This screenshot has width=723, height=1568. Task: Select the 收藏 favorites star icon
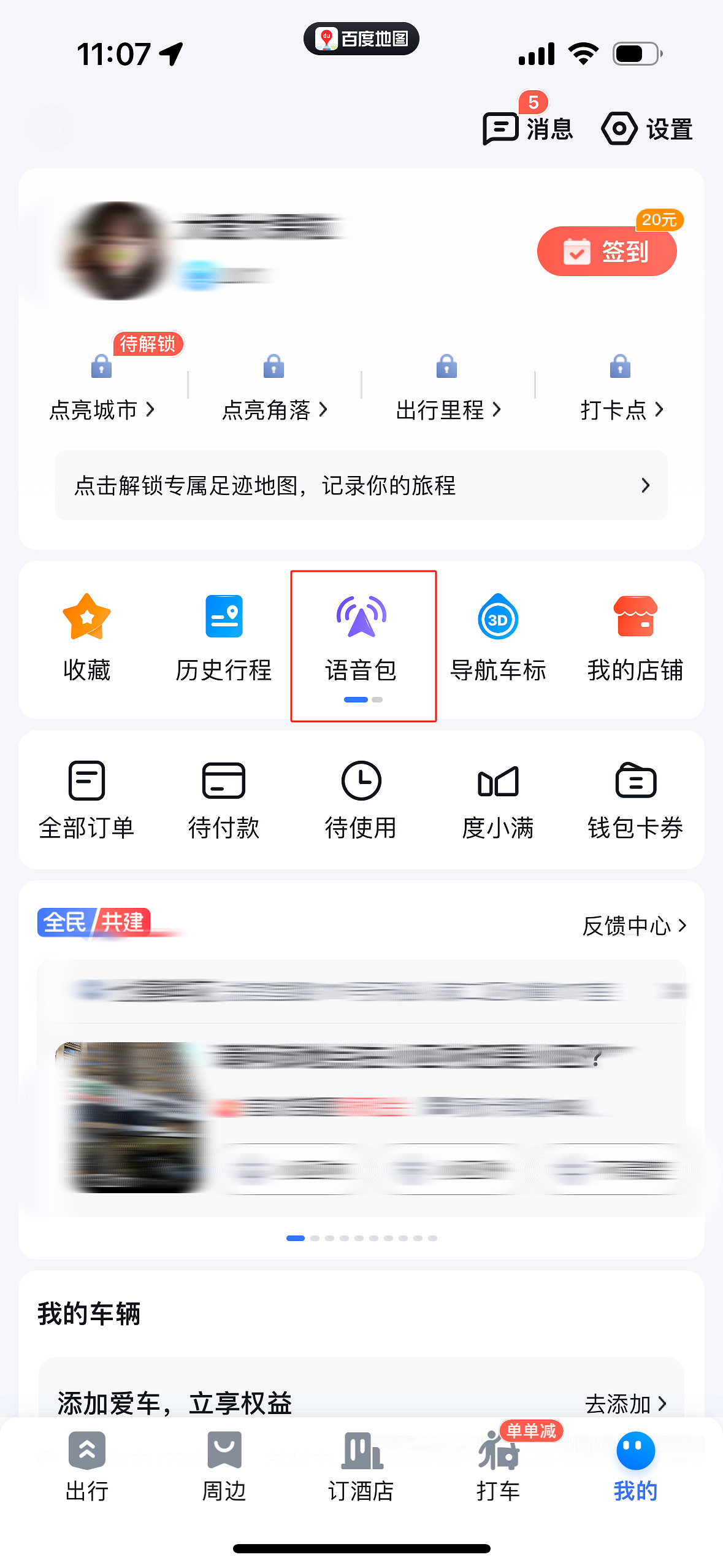86,638
